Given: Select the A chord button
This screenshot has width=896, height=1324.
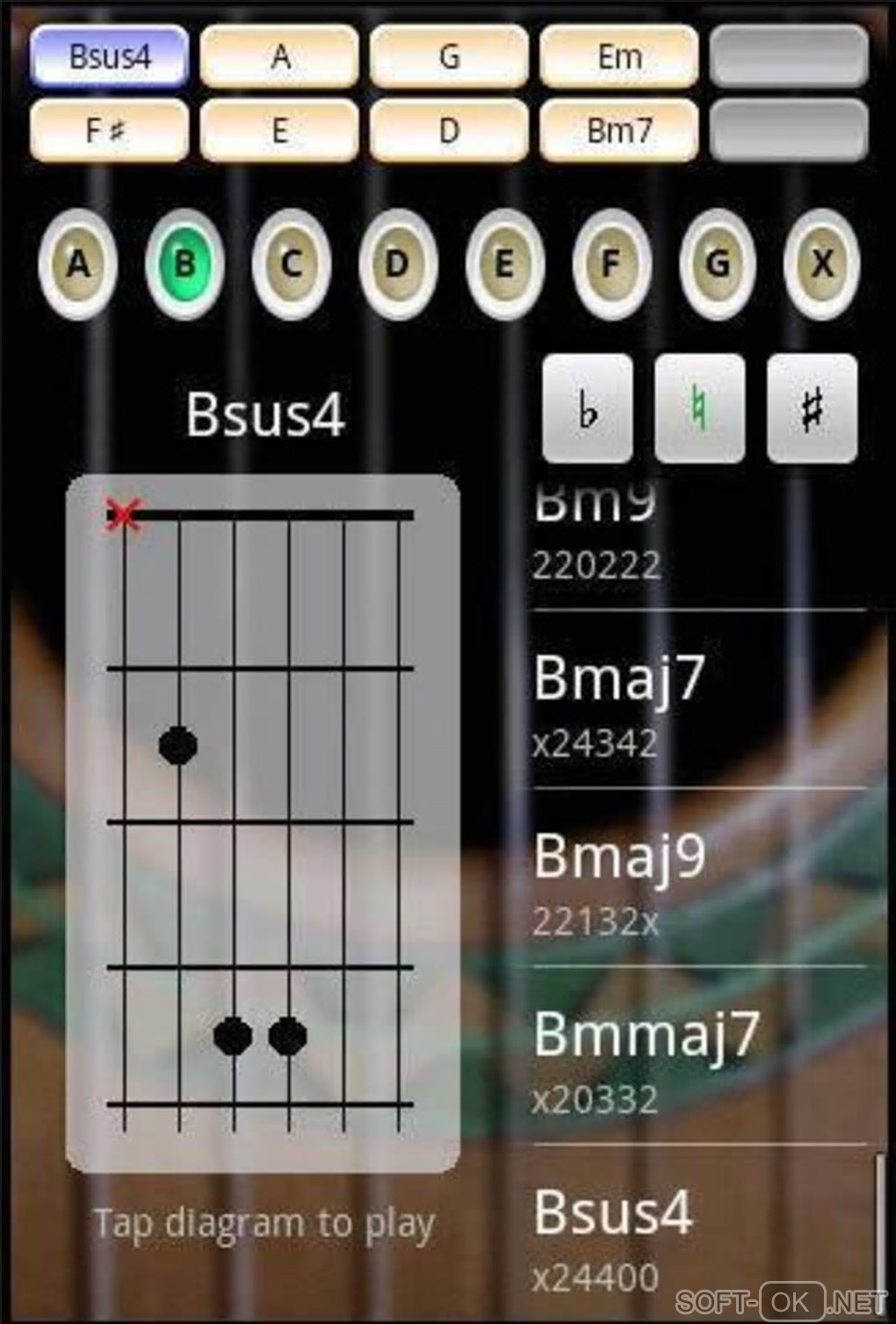Looking at the screenshot, I should click(279, 57).
